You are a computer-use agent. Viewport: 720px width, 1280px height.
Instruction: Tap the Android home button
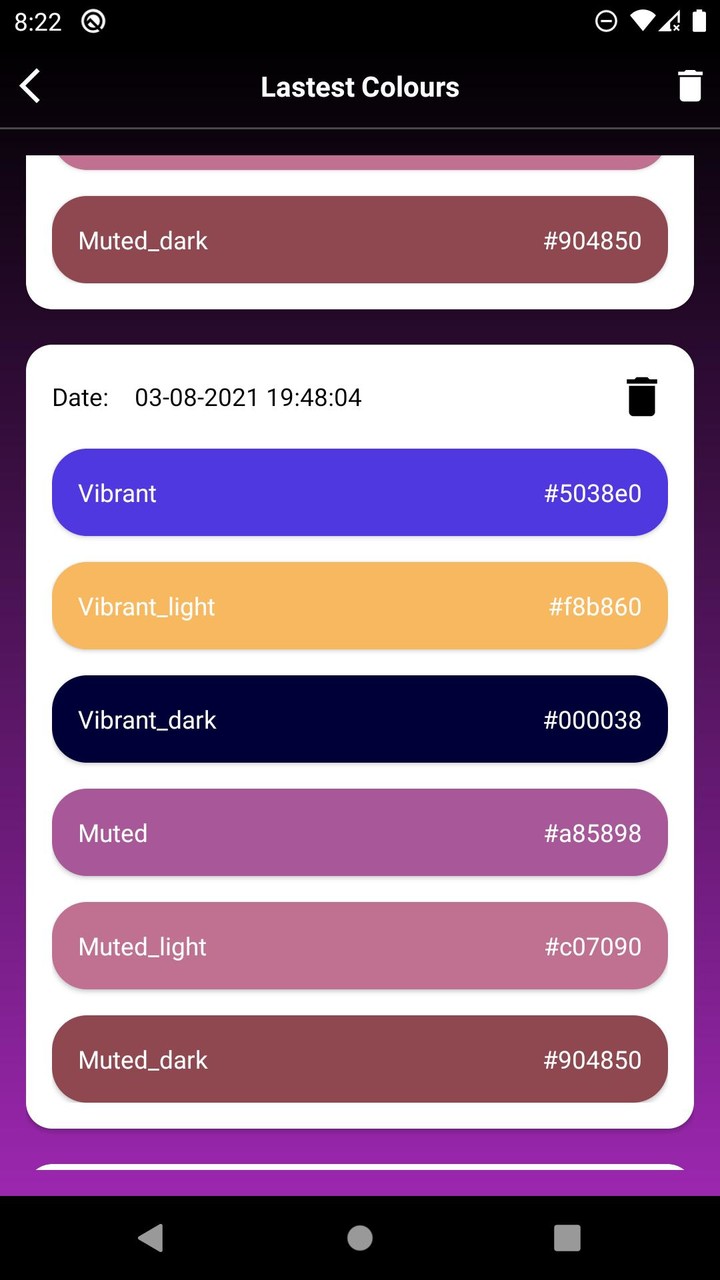click(359, 1237)
